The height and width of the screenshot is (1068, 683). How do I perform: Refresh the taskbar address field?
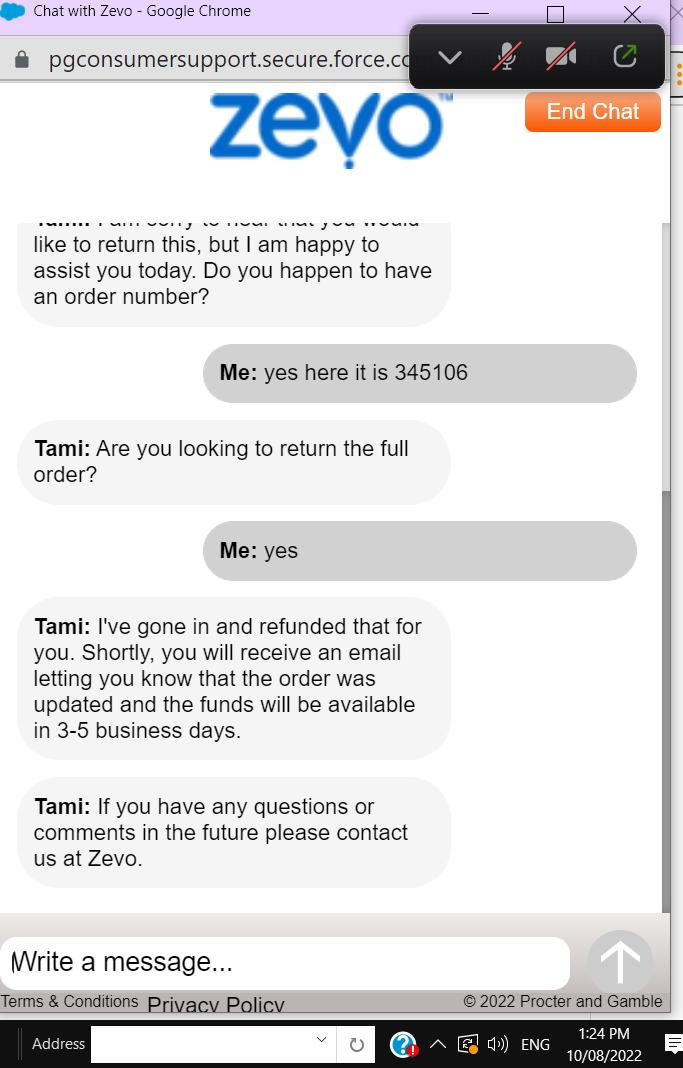[356, 1045]
